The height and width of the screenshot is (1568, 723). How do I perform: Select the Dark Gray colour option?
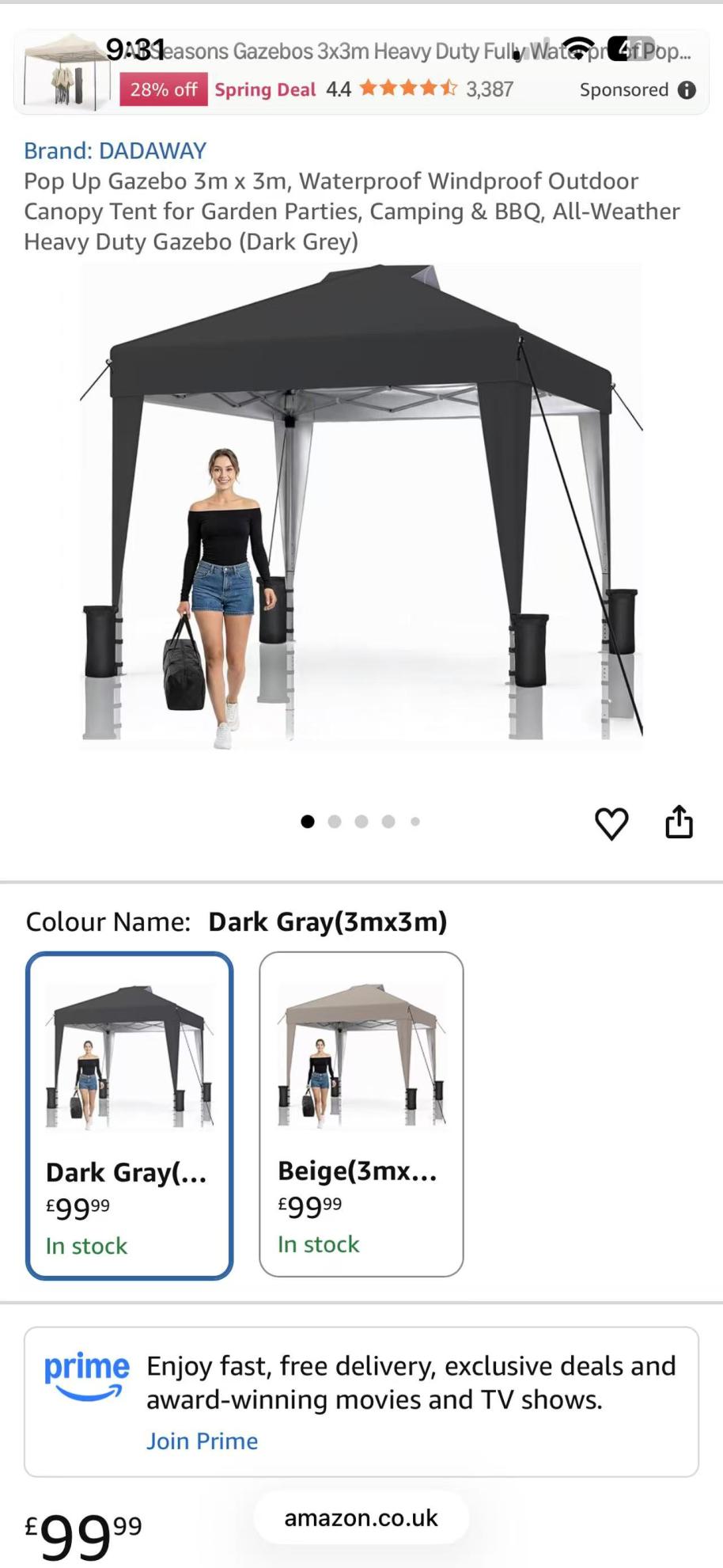[x=130, y=1115]
